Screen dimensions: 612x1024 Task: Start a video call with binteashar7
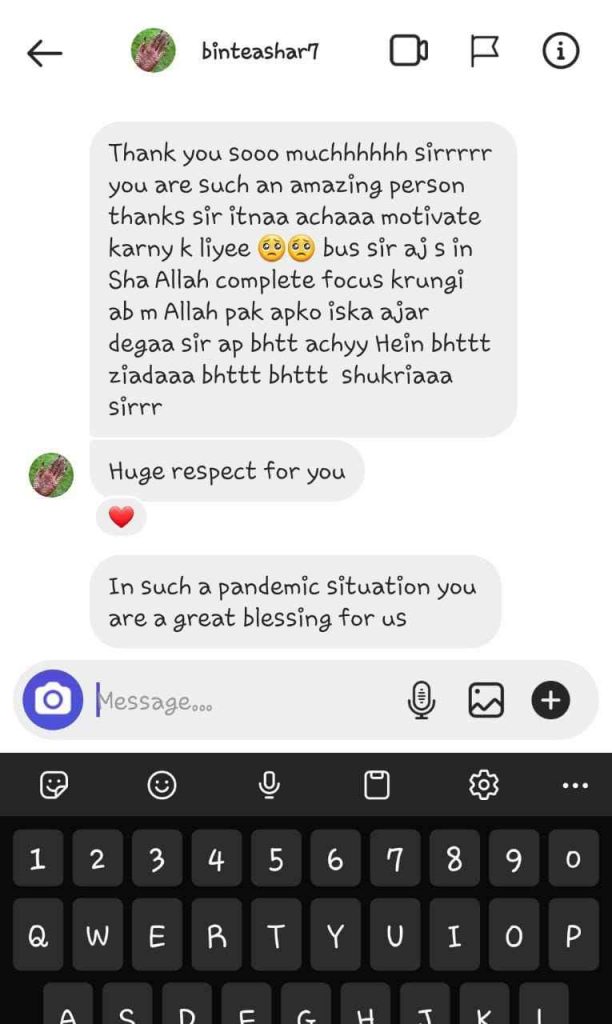(x=408, y=51)
